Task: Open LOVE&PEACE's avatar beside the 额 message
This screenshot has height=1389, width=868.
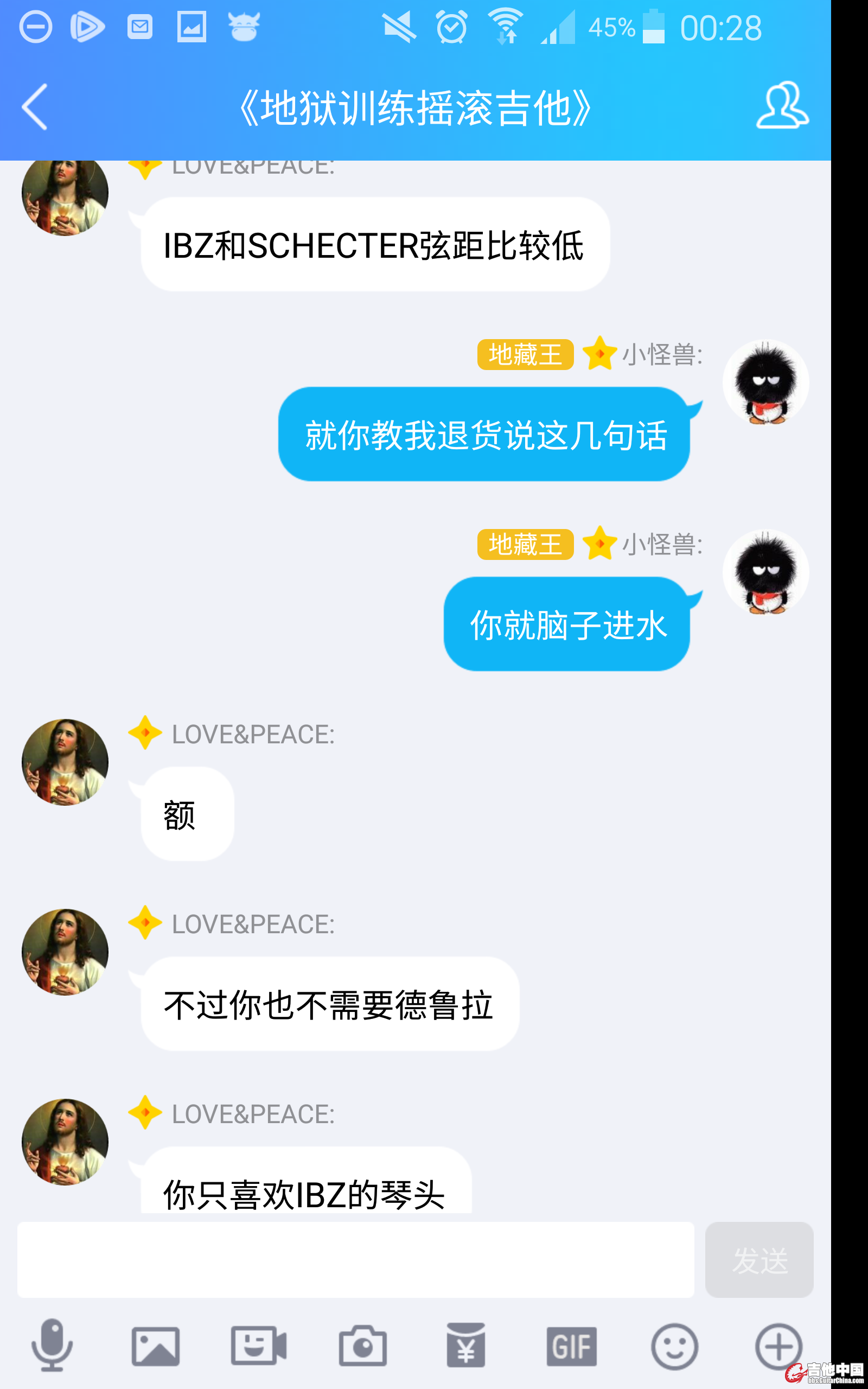Action: pos(65,762)
